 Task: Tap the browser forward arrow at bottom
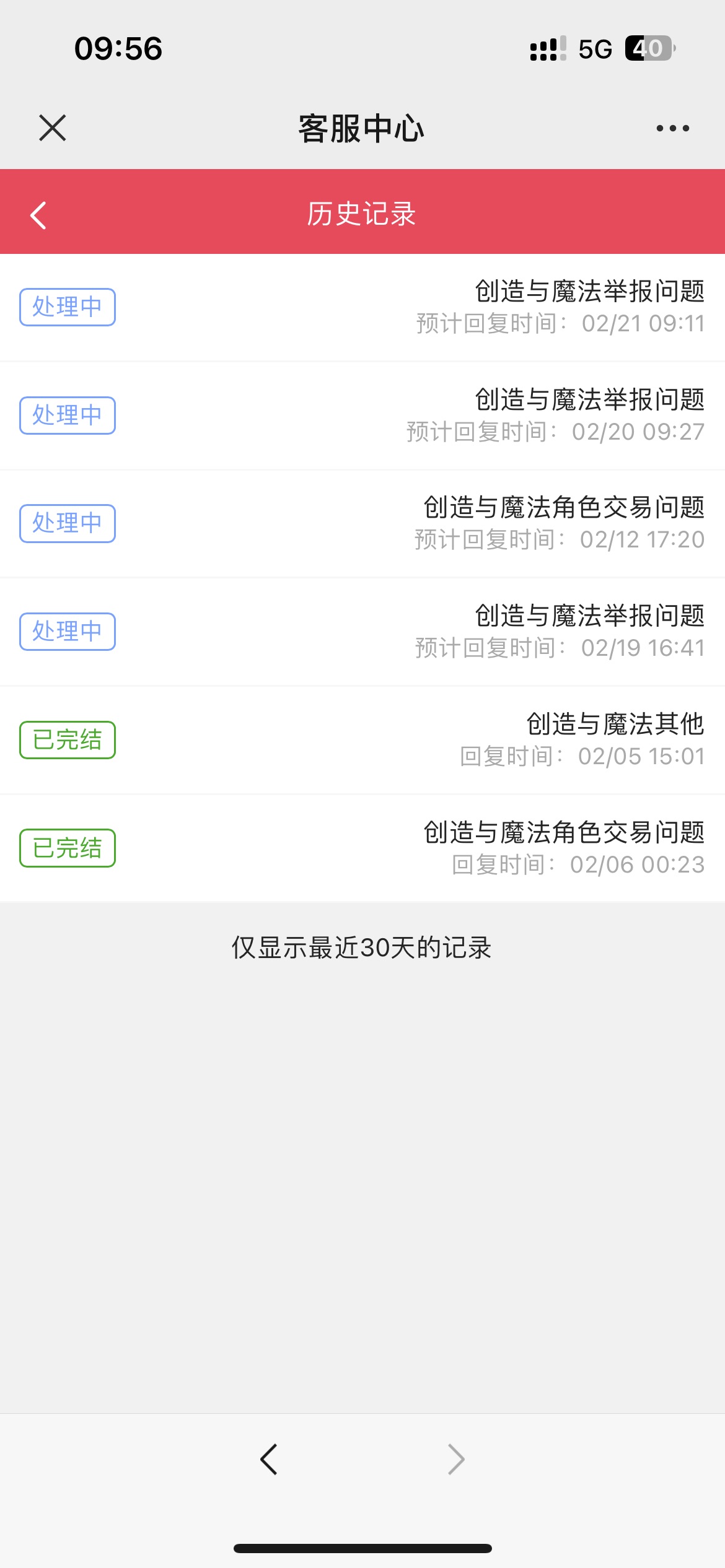tap(456, 1460)
